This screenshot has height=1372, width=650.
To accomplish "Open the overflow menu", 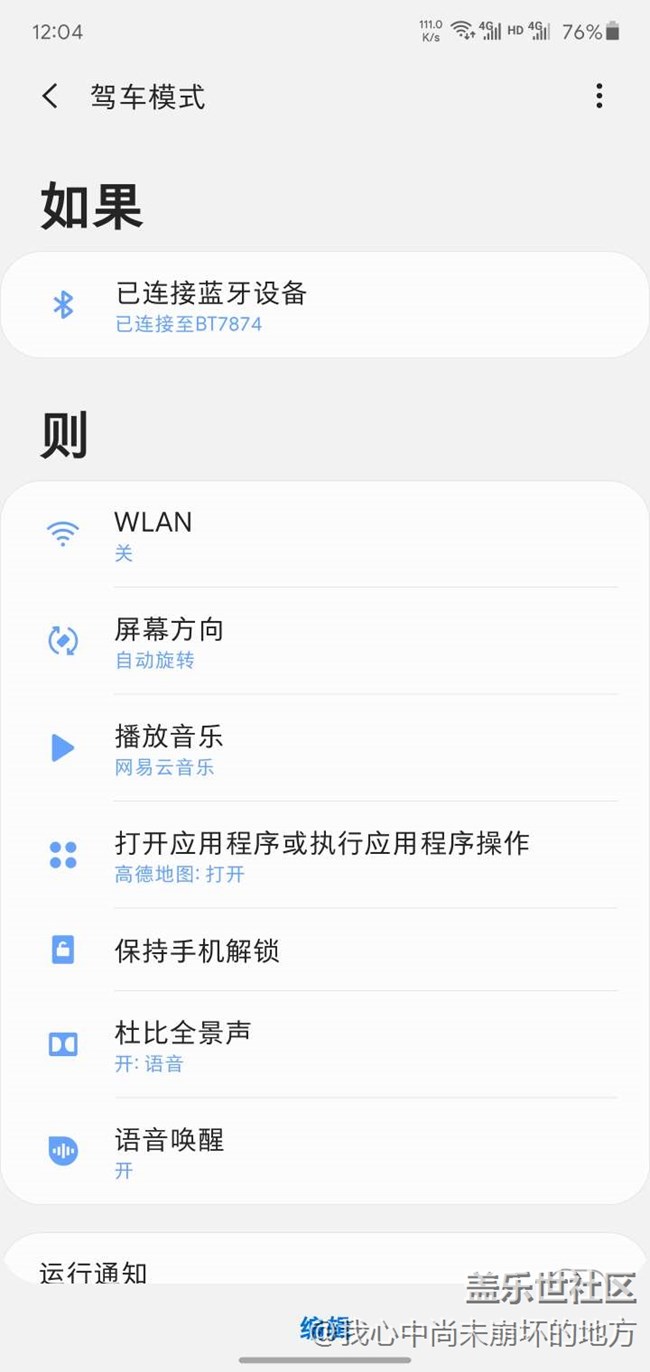I will tap(599, 96).
